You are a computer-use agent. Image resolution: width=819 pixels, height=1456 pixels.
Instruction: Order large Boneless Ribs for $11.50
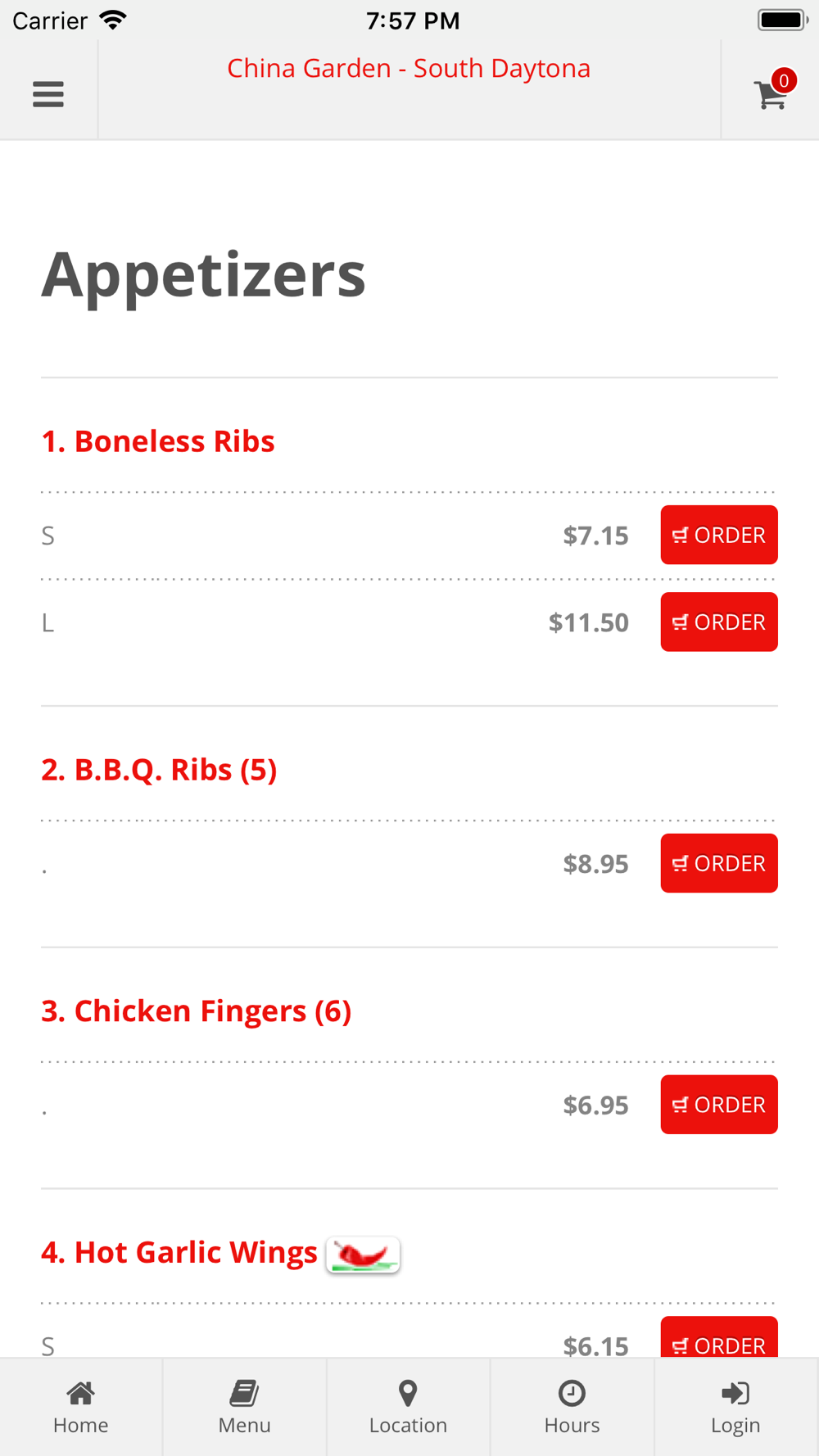719,622
